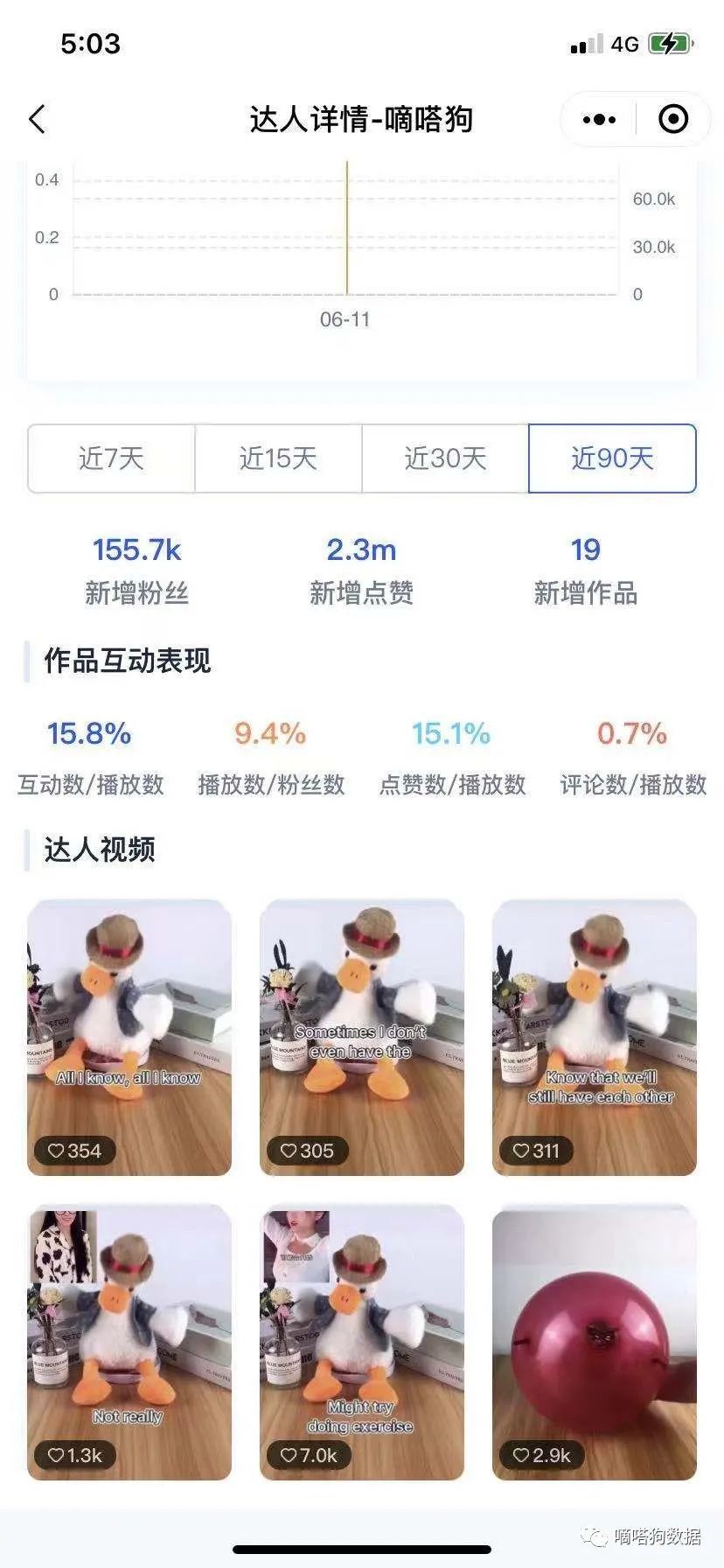This screenshot has width=724, height=1568.
Task: Watch the video with 7.0k likes
Action: tap(362, 1342)
